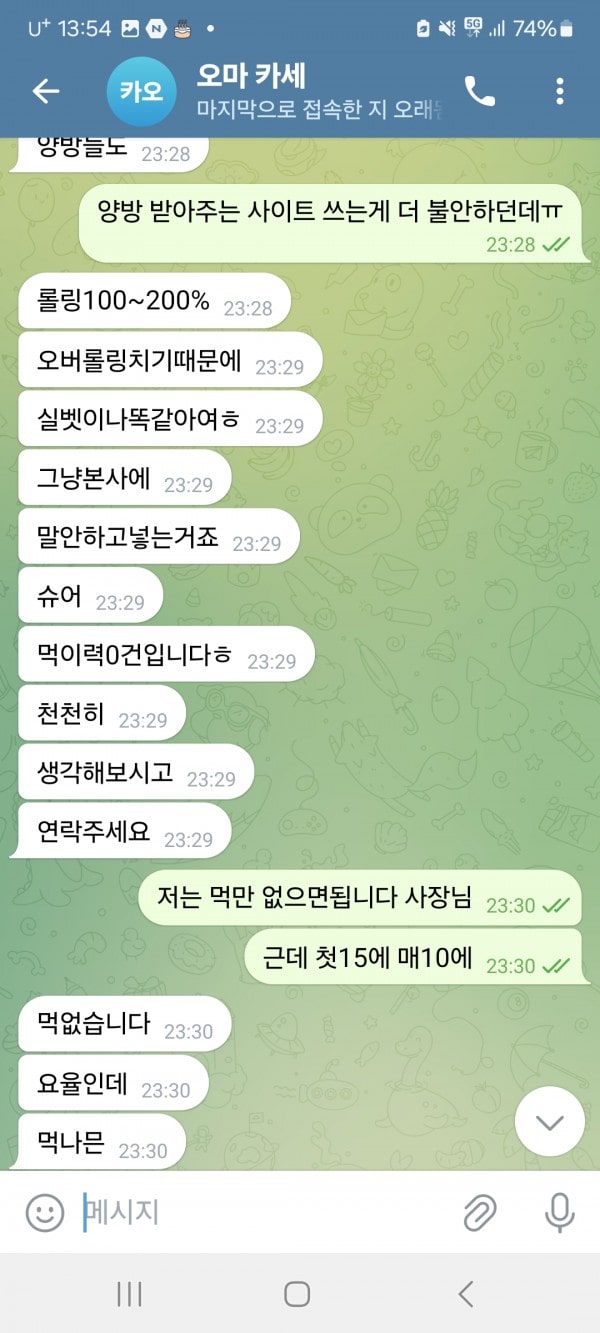Open the emoji picker
This screenshot has width=600, height=1333.
[x=44, y=1213]
